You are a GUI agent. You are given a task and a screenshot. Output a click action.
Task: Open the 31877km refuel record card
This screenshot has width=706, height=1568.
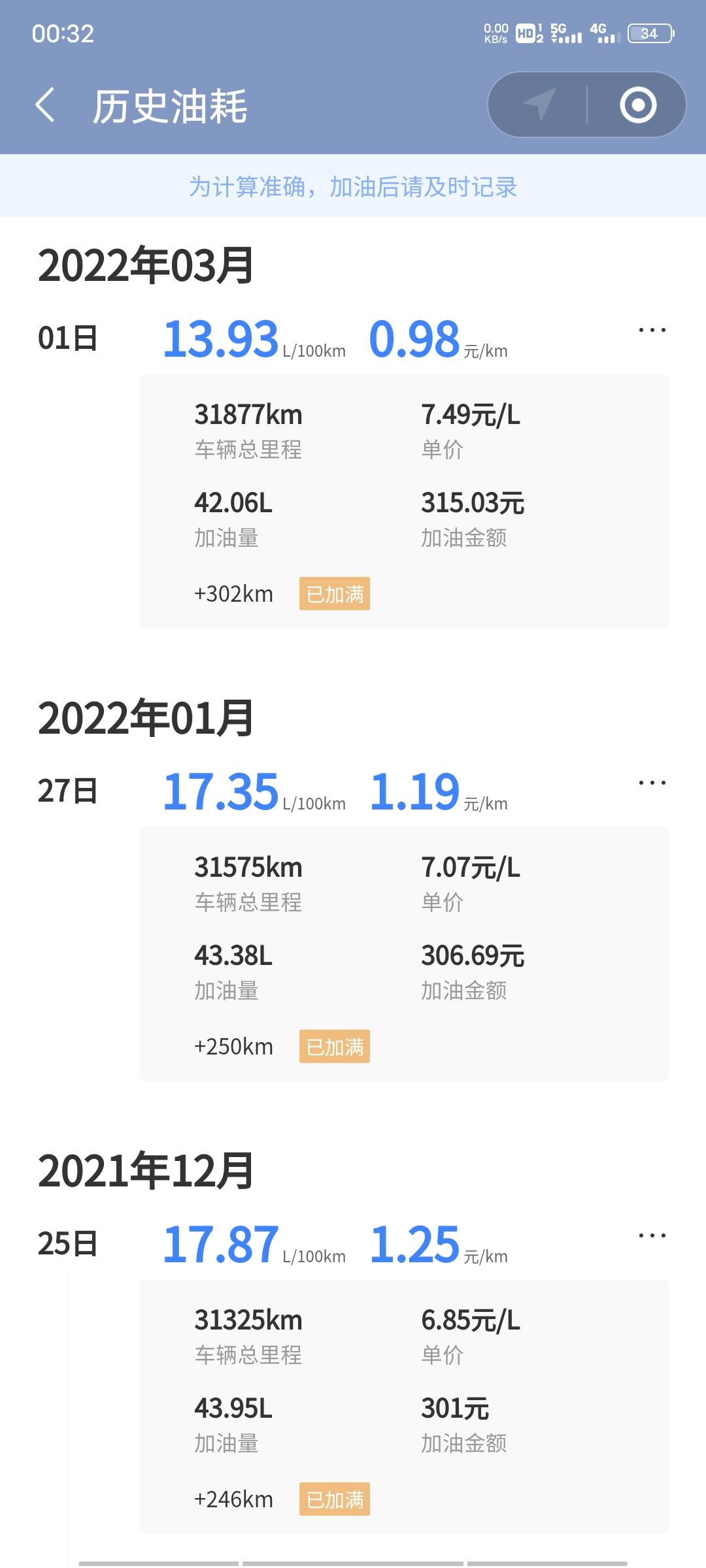point(404,501)
